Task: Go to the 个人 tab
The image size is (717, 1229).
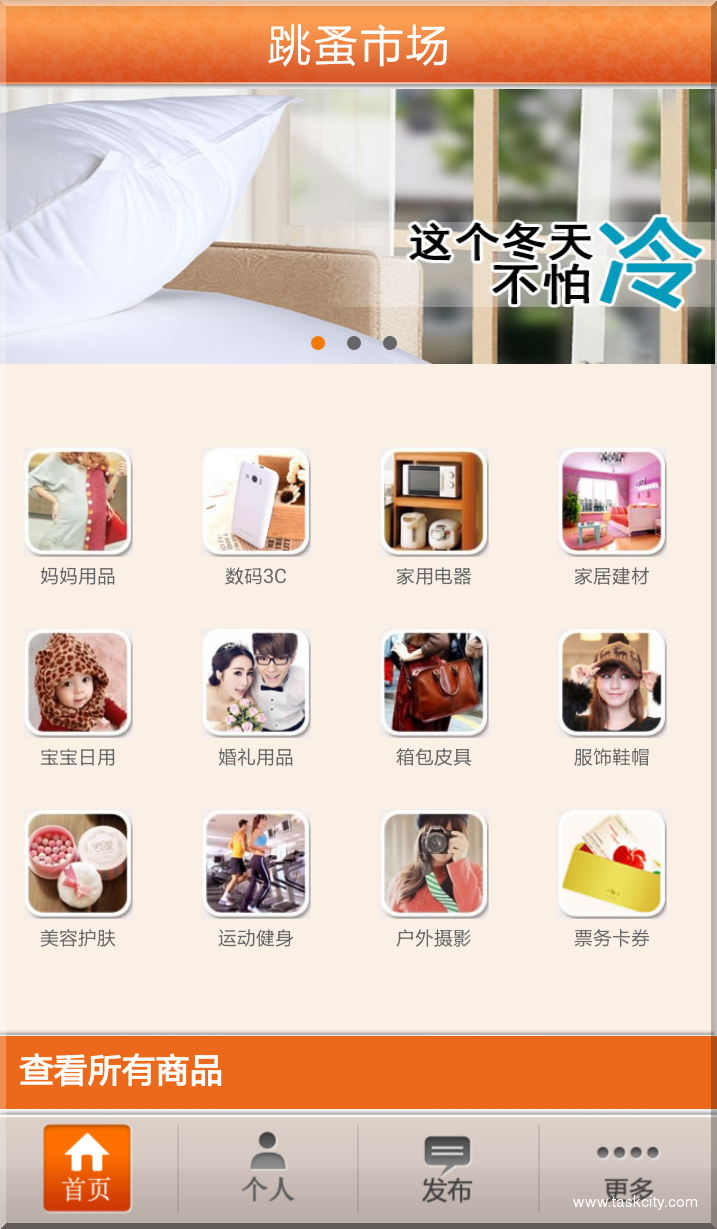Action: click(268, 1168)
